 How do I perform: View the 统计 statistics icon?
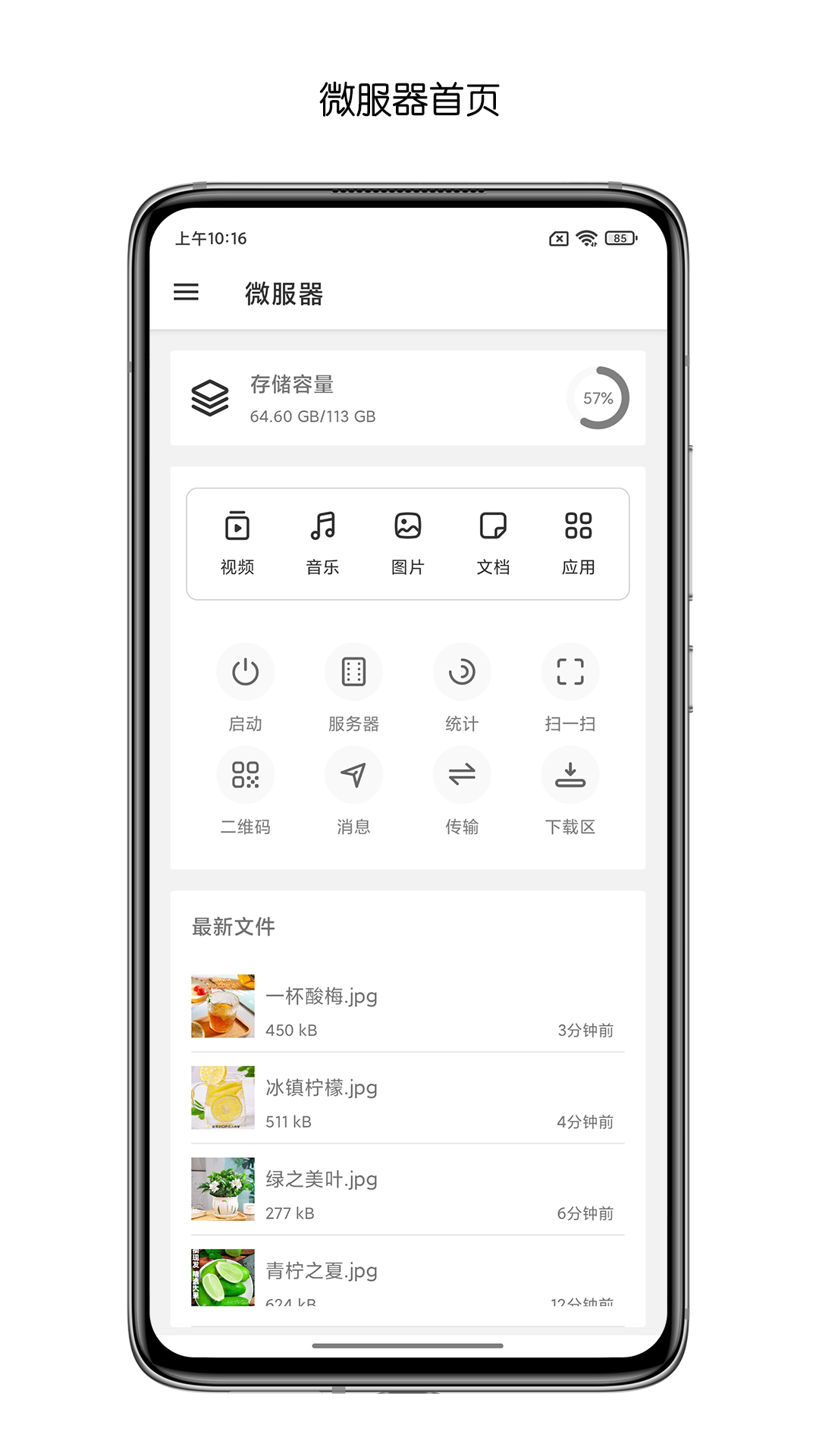click(x=463, y=672)
